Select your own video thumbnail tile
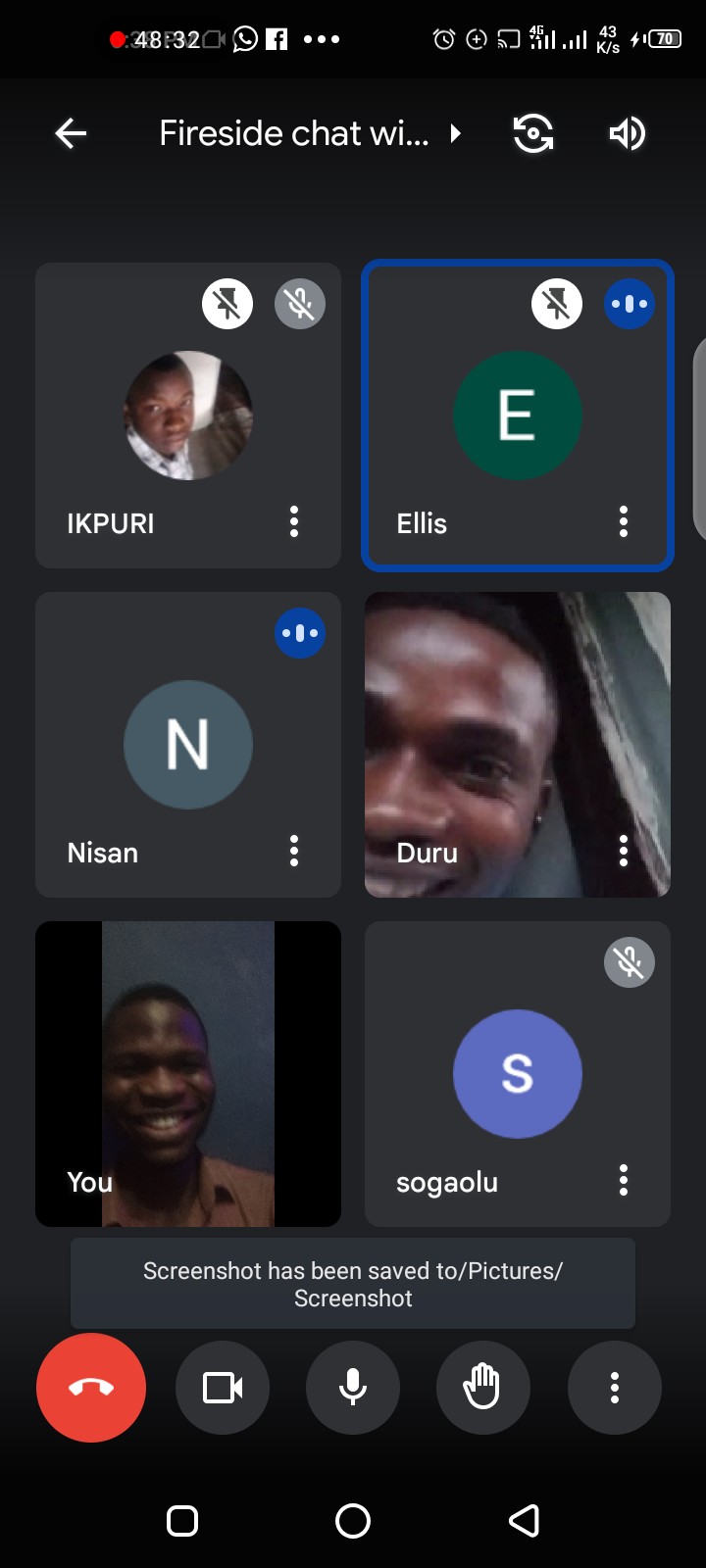706x1568 pixels. point(188,1073)
